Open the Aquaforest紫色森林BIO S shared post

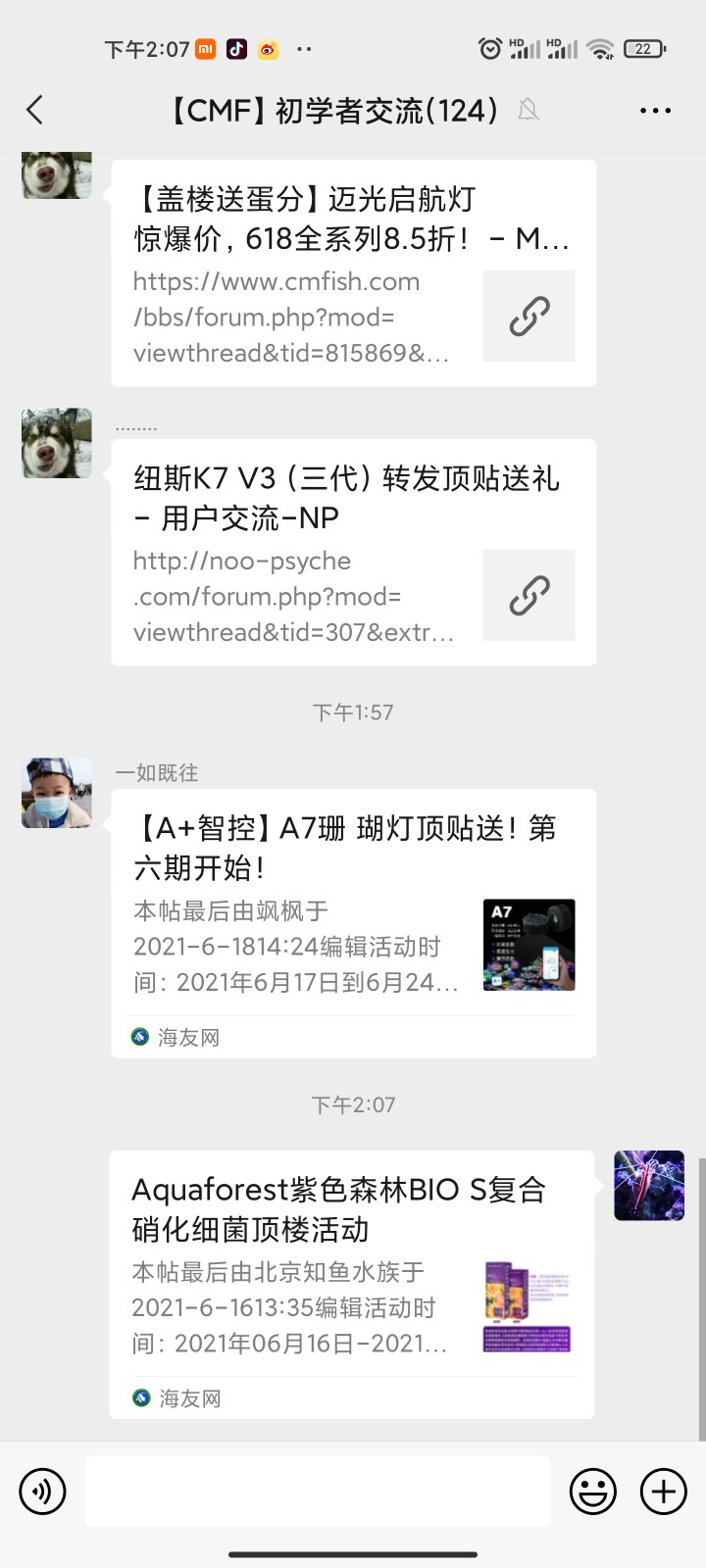pos(351,1284)
